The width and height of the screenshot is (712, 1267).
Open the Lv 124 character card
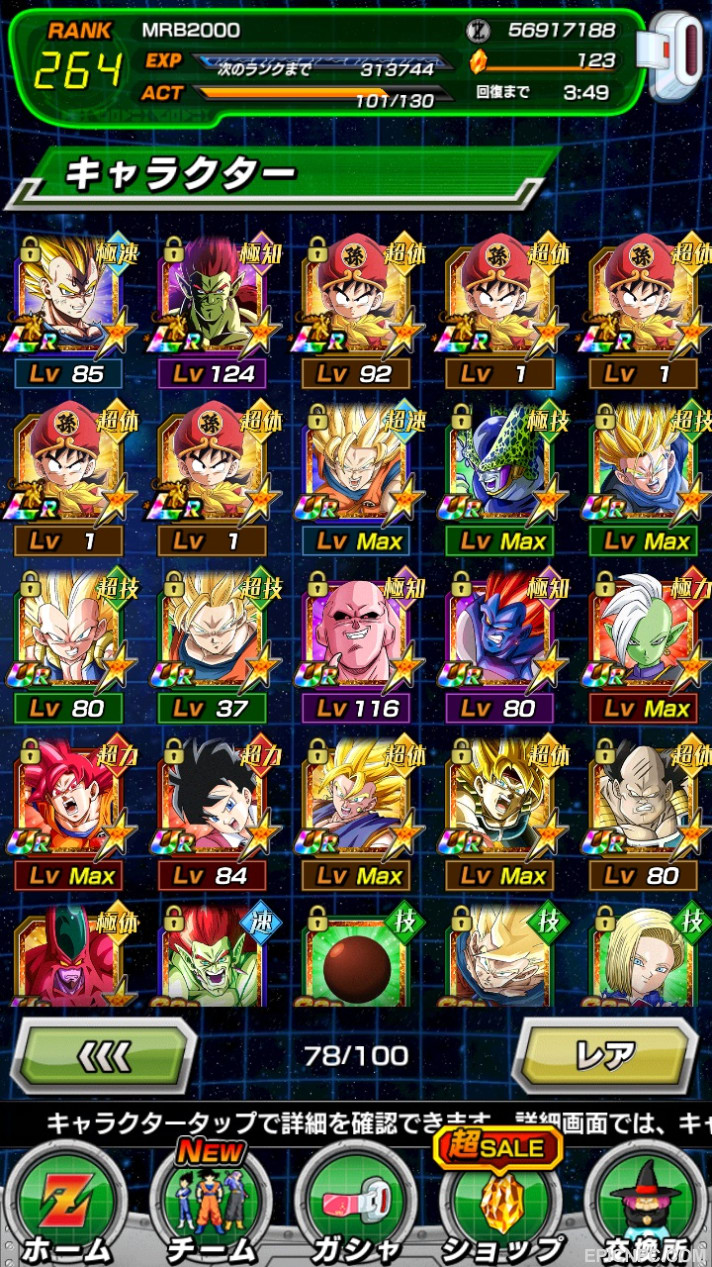tap(213, 312)
